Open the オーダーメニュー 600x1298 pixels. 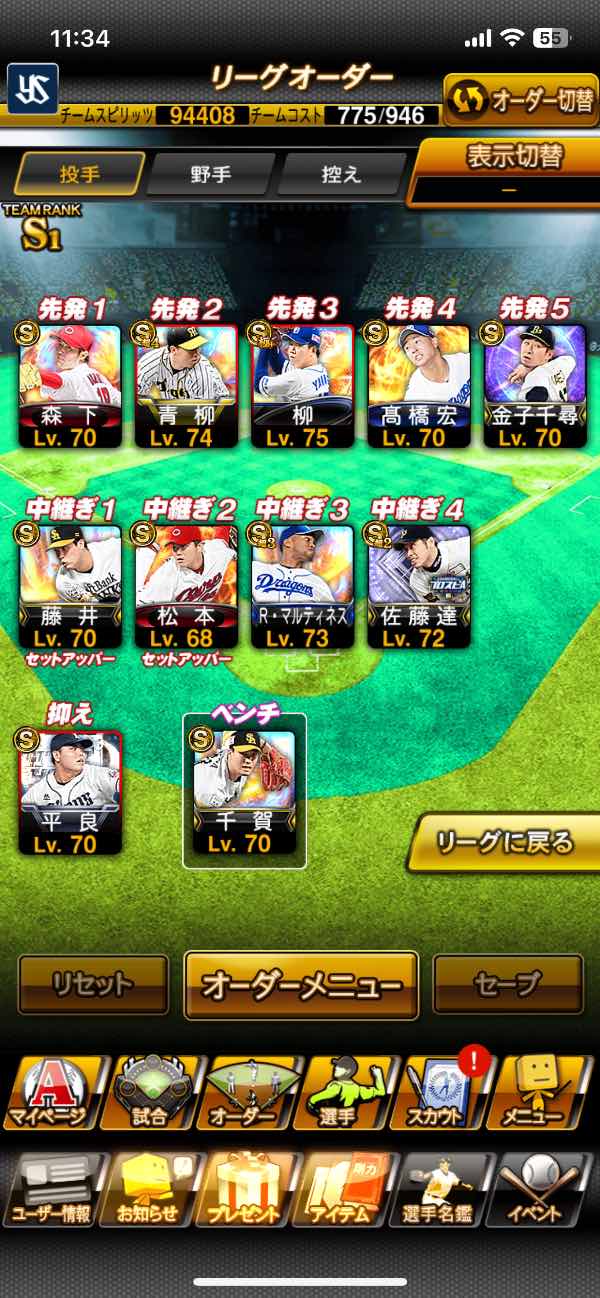[x=301, y=984]
